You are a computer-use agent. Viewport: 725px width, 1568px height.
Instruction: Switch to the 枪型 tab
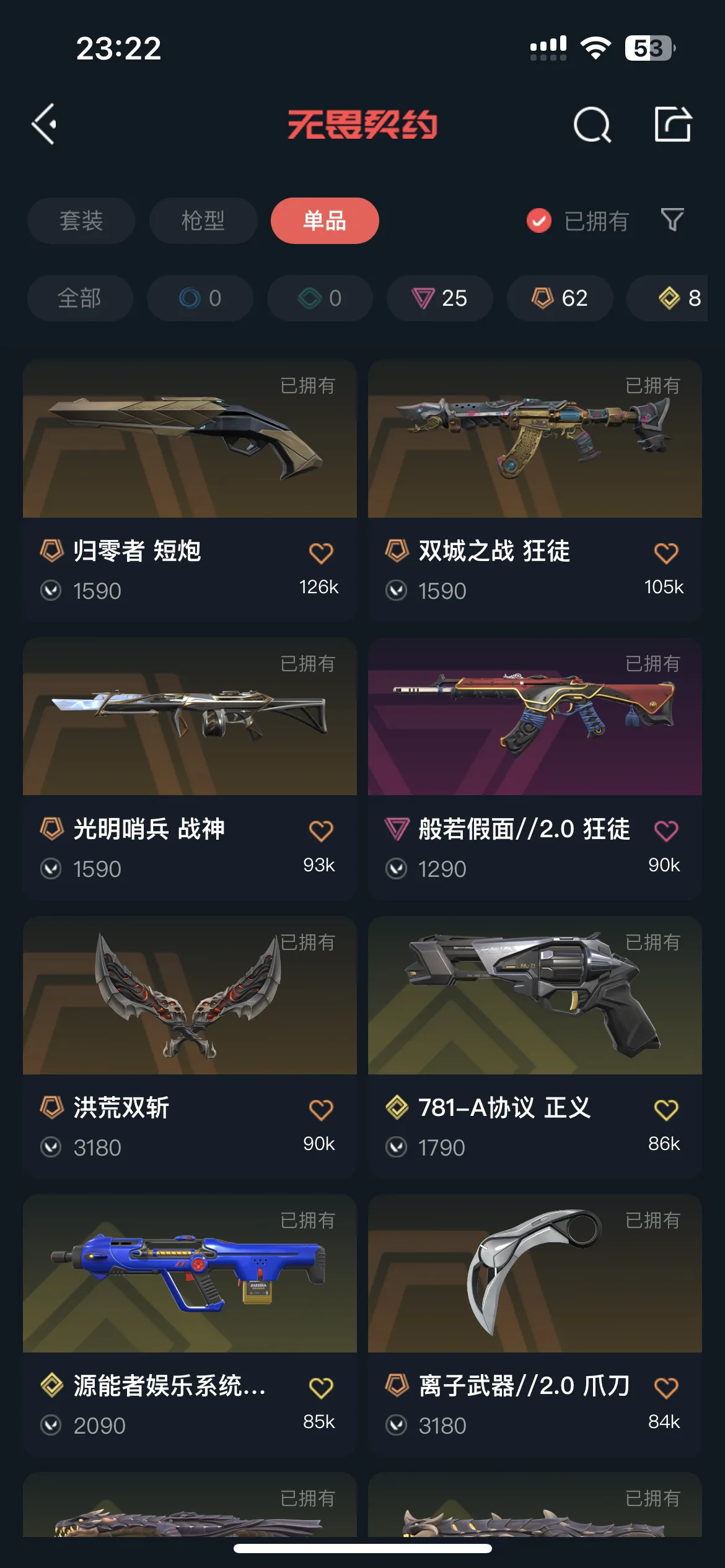click(203, 220)
